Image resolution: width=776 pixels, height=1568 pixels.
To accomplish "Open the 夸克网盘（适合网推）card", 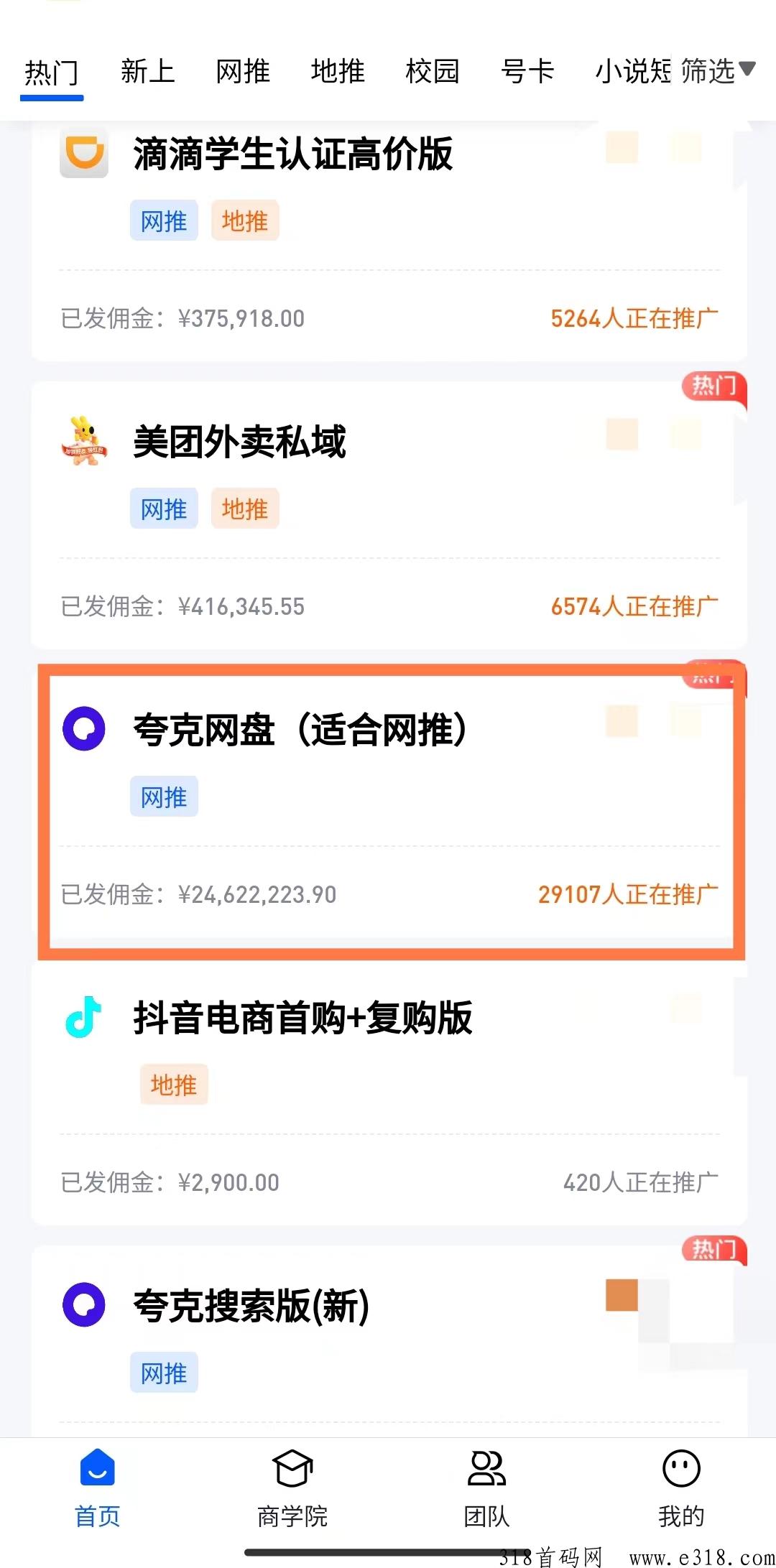I will [x=389, y=804].
